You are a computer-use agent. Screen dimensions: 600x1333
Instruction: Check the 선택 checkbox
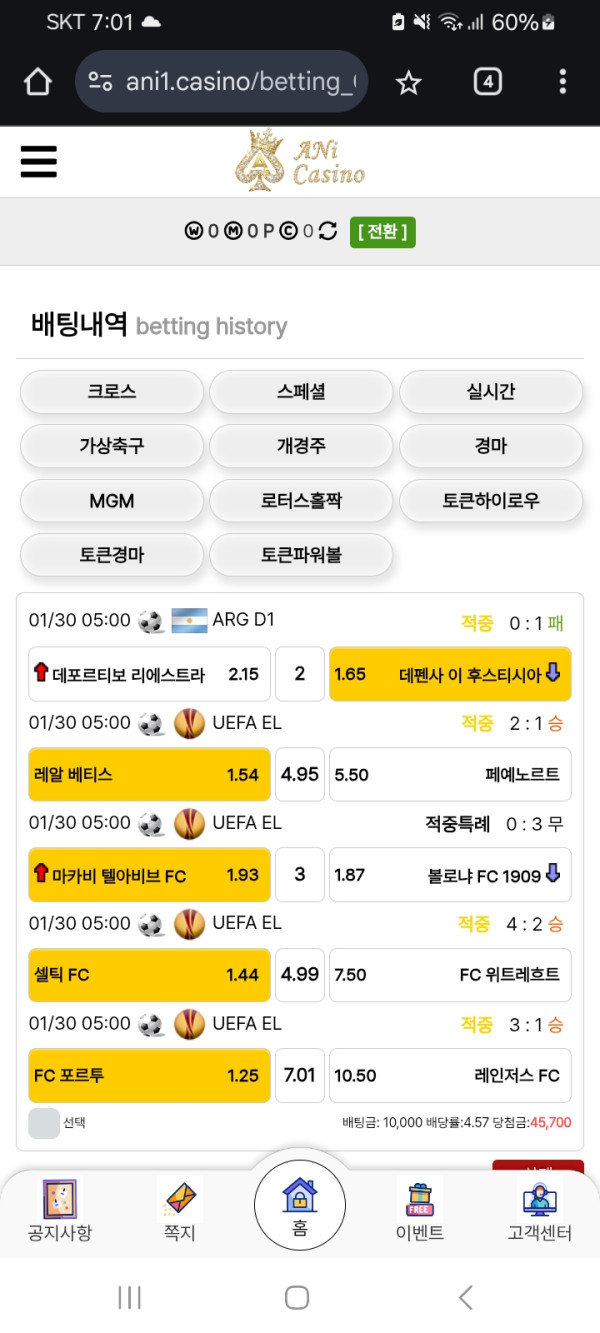(44, 1123)
